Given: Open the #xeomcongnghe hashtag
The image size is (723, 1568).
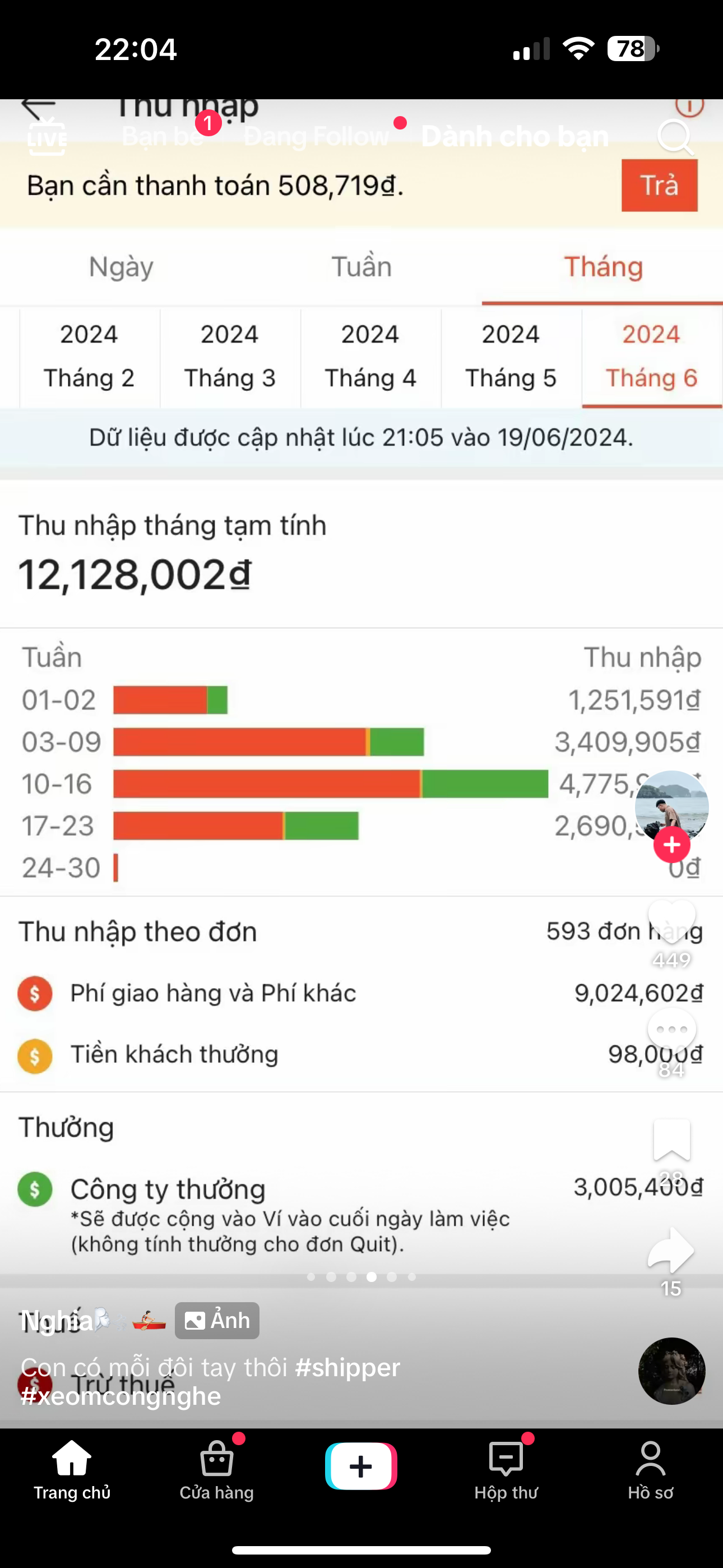Looking at the screenshot, I should (x=121, y=1396).
